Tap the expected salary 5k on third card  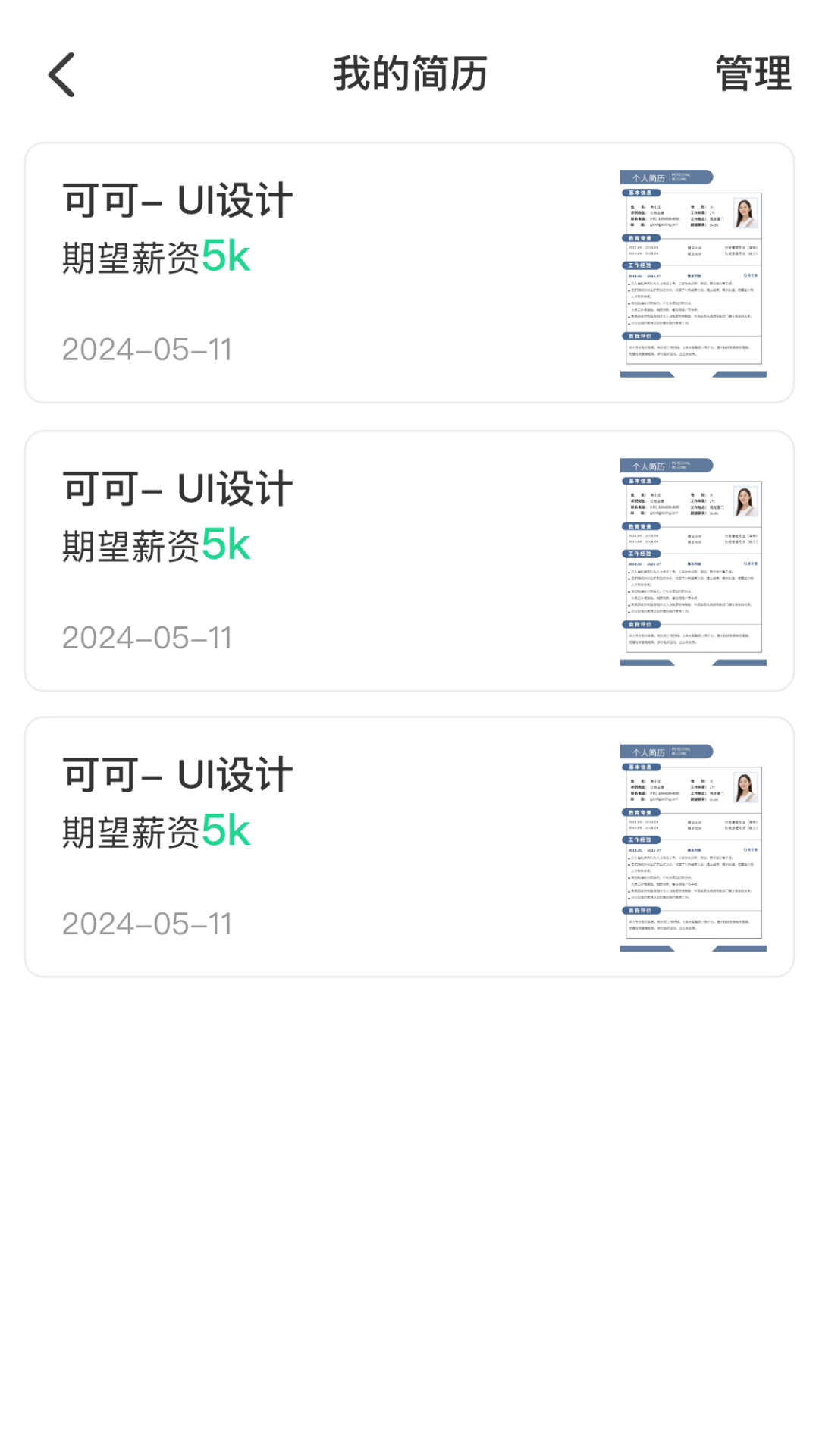tap(228, 830)
